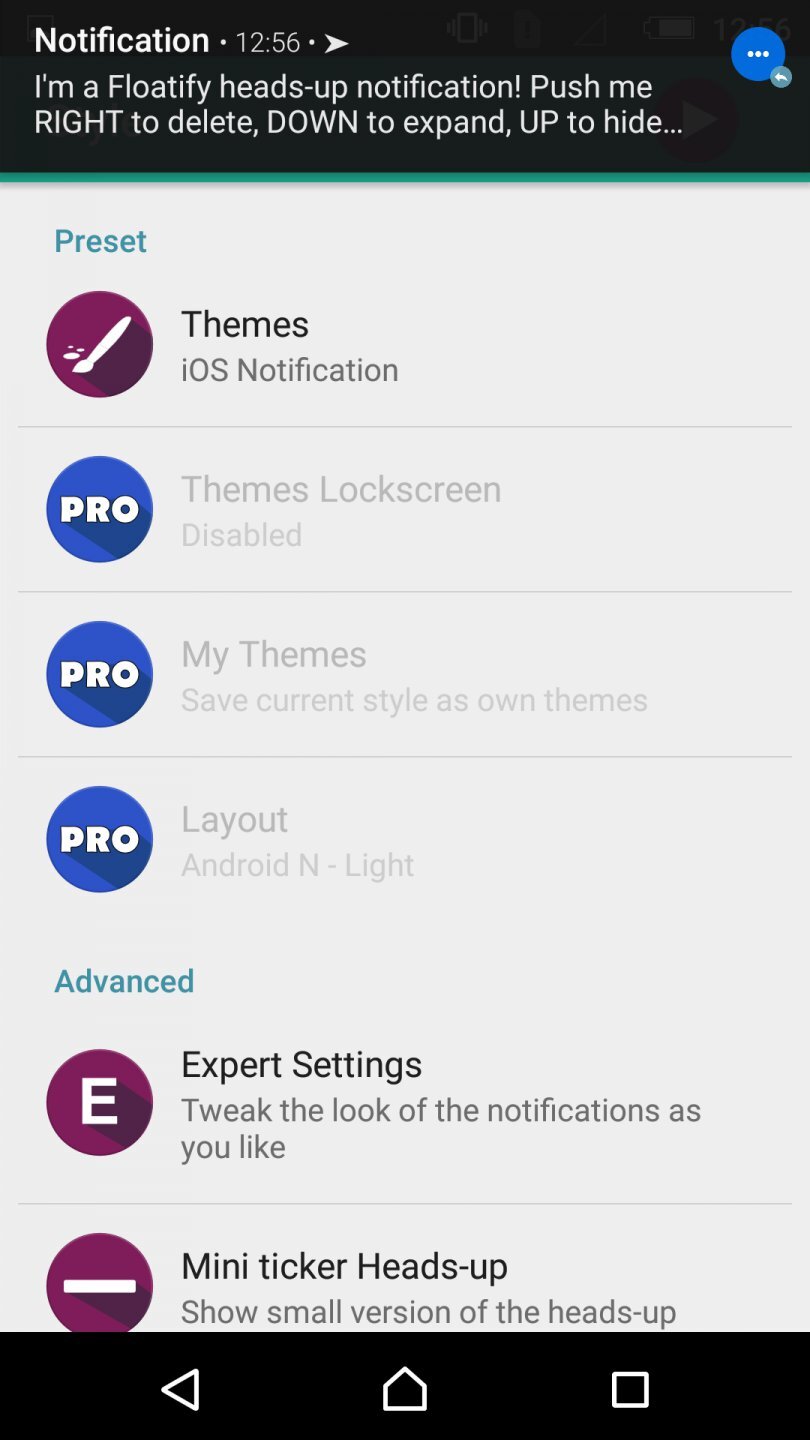Tap the PRO icon on the Layout row

point(99,839)
